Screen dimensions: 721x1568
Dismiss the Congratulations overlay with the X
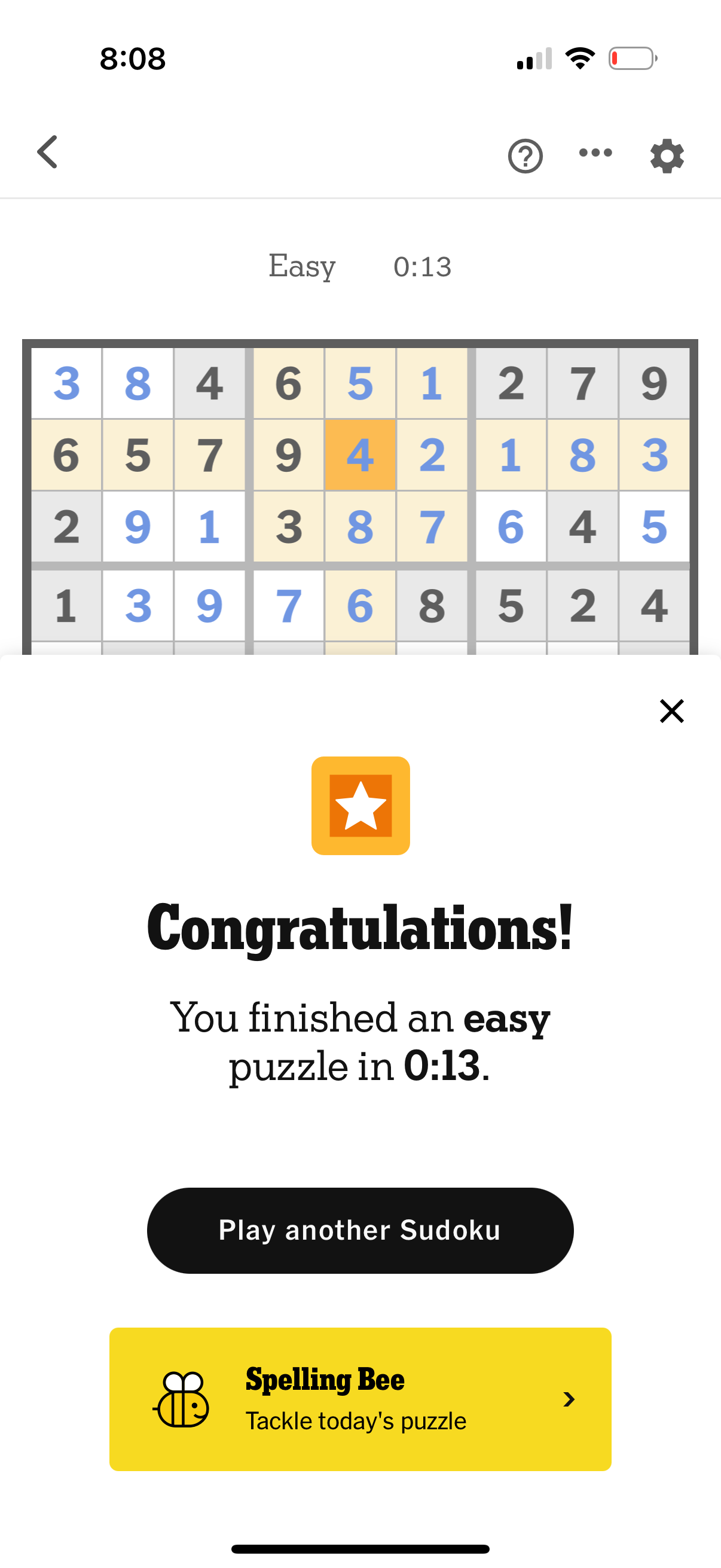(671, 711)
